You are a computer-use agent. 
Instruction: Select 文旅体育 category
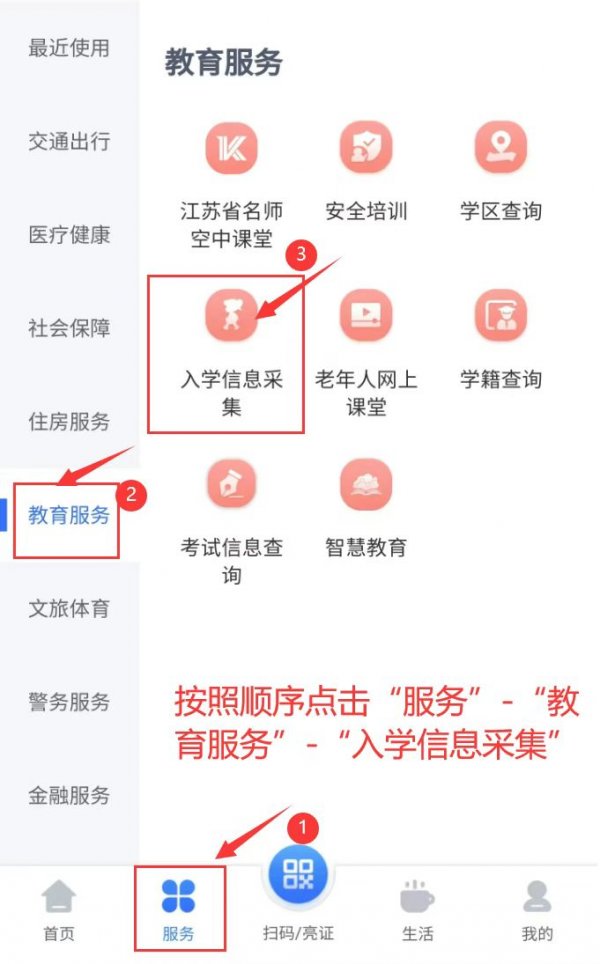69,609
